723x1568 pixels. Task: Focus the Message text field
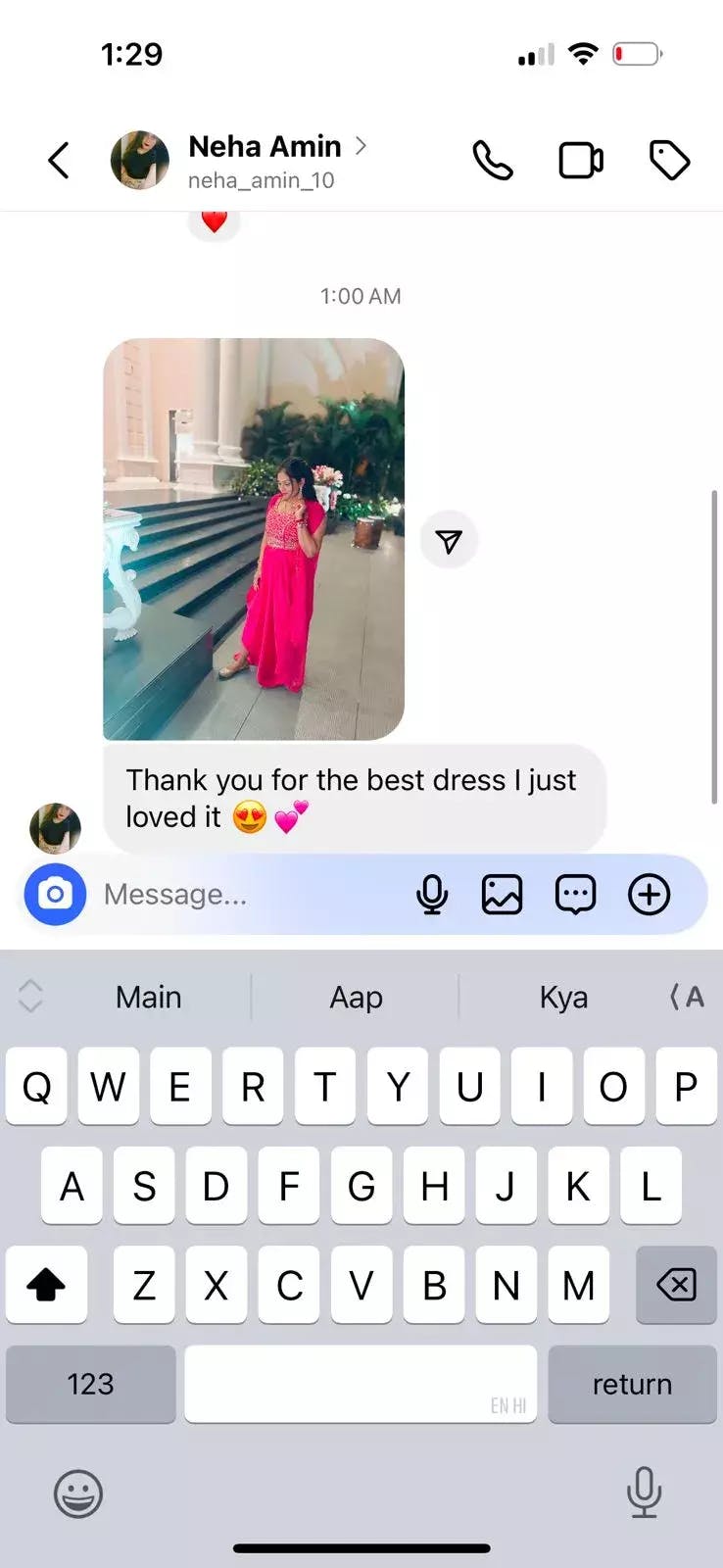(245, 894)
